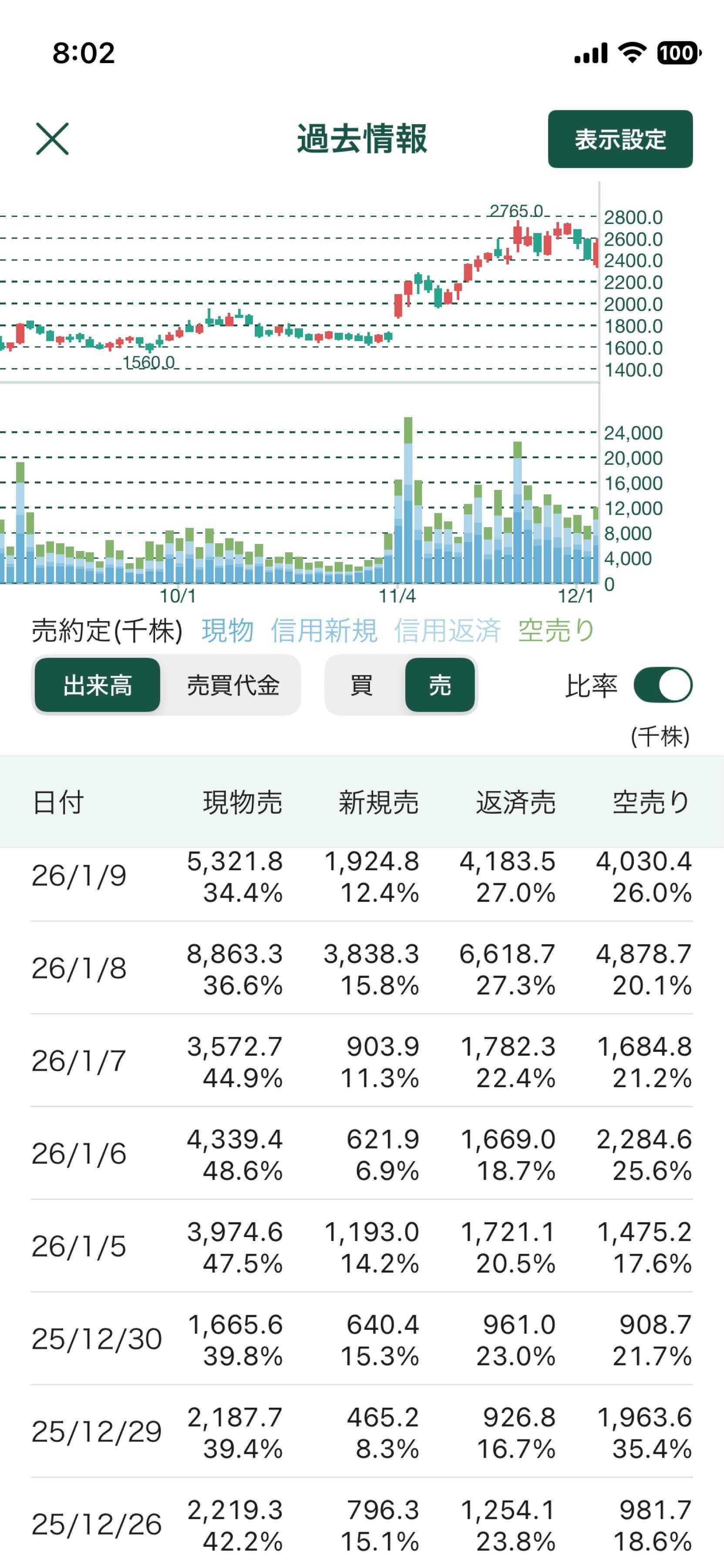This screenshot has width=724, height=1568.
Task: Tap the battery indicator showing 100
Action: [677, 54]
